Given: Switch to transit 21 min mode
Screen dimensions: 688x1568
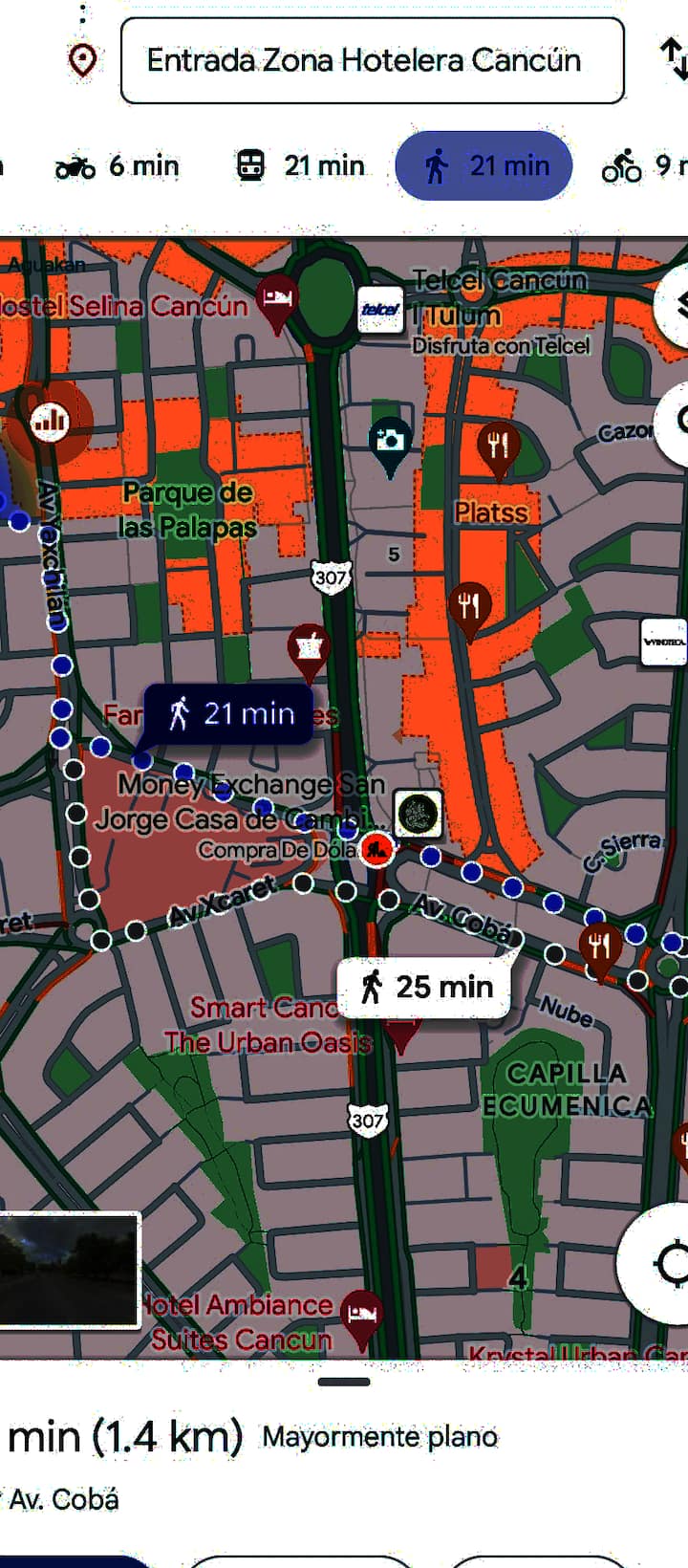Looking at the screenshot, I should pyautogui.click(x=301, y=166).
